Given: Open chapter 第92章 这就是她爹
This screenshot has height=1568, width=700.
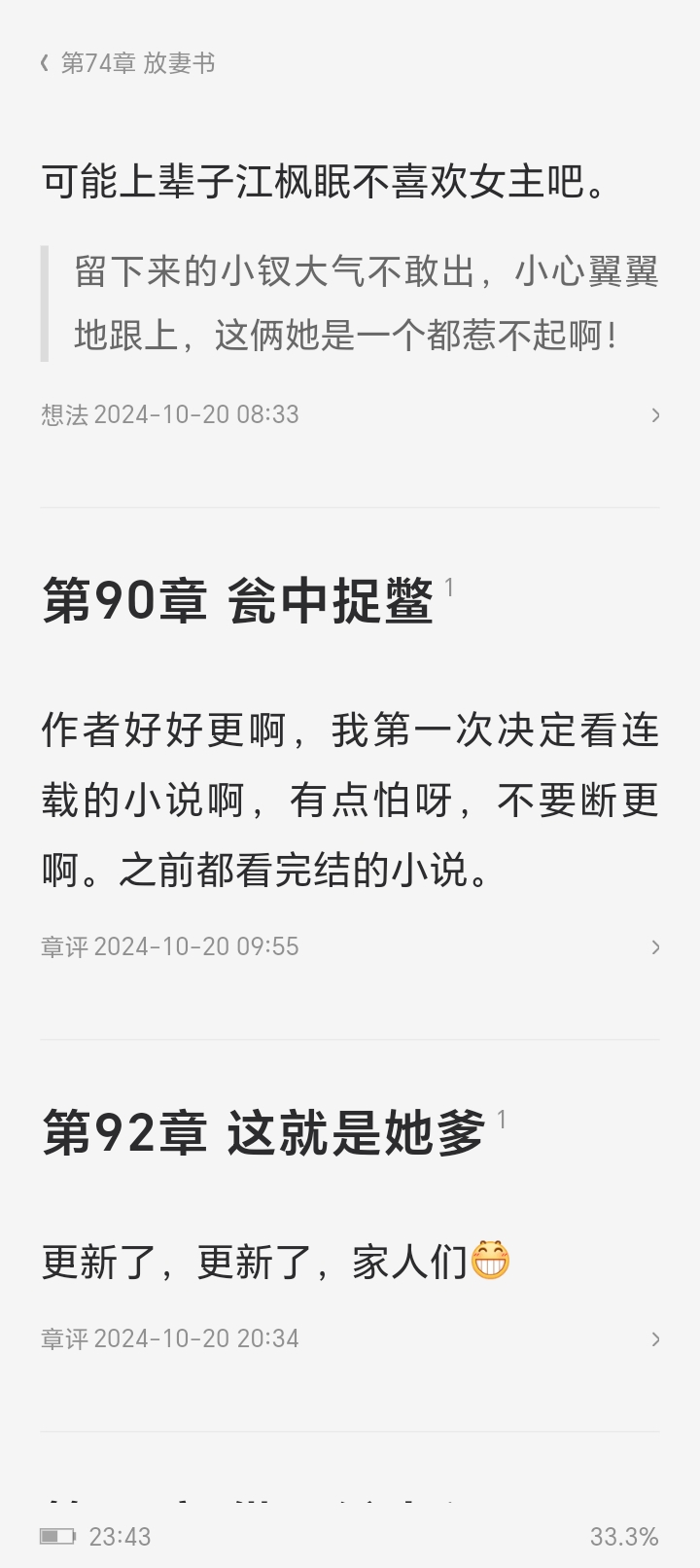Looking at the screenshot, I should 263,1133.
